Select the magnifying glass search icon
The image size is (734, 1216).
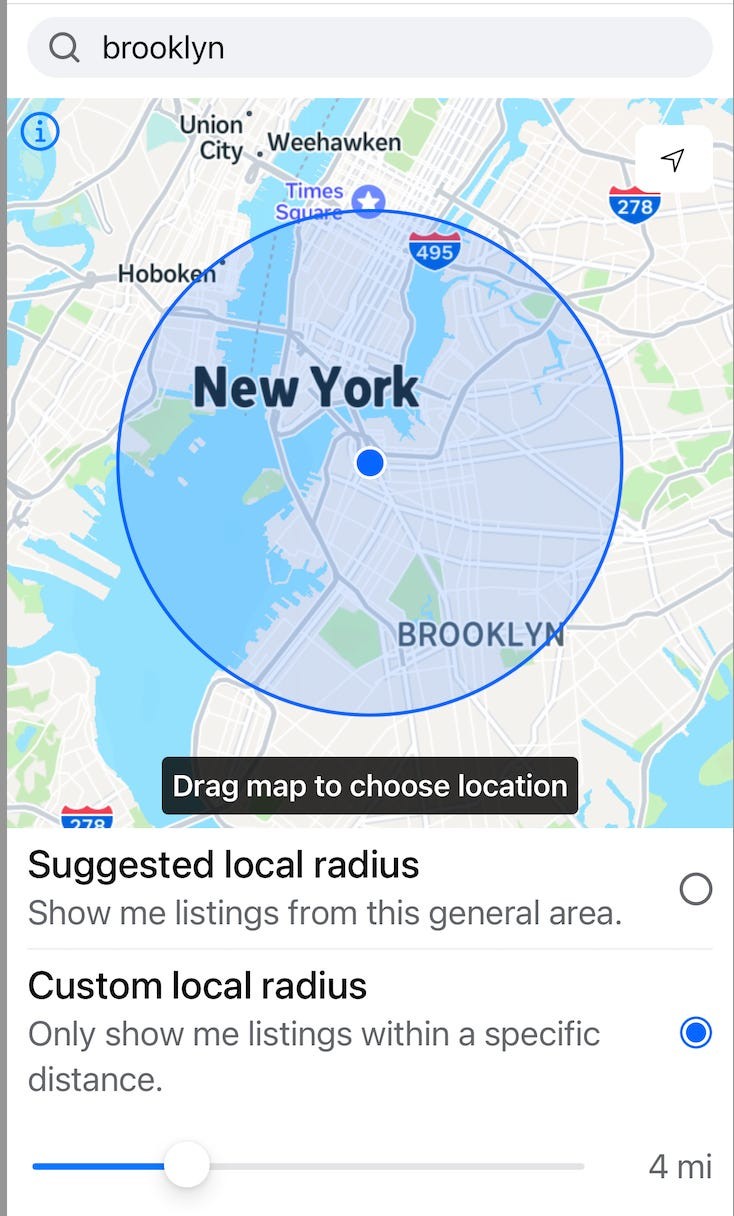coord(62,47)
